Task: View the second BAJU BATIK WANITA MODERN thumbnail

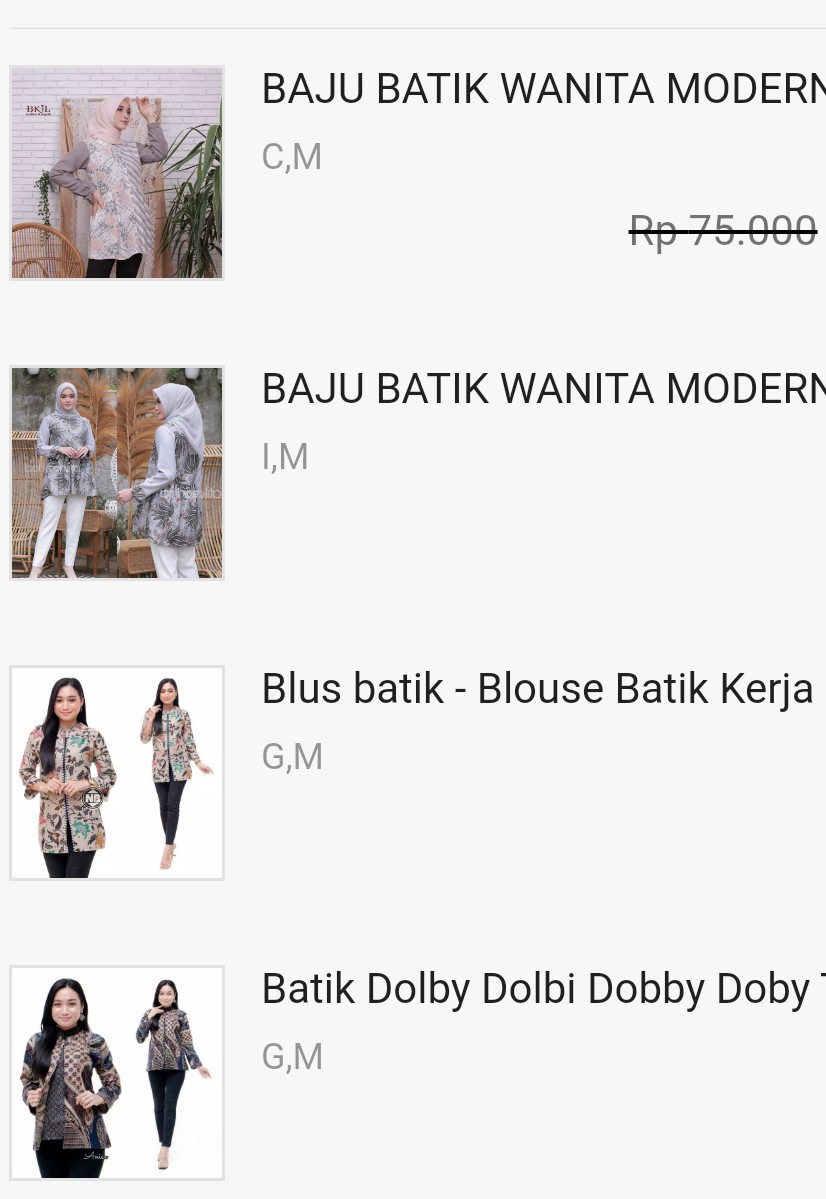Action: click(x=117, y=473)
